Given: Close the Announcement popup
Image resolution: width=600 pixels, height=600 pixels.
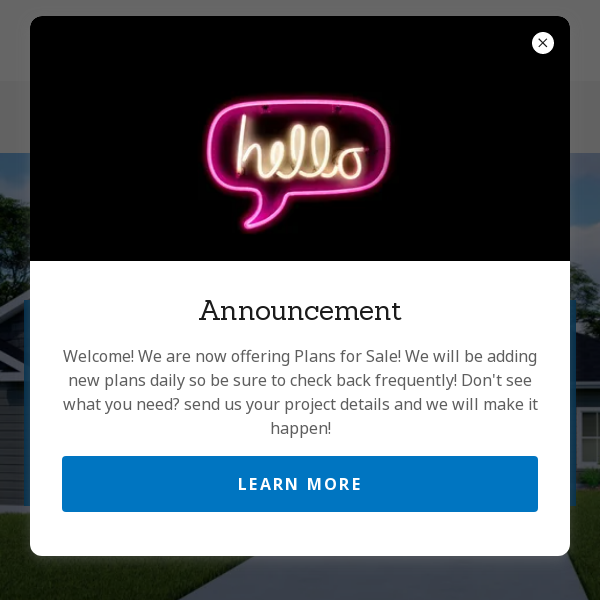Looking at the screenshot, I should click(543, 43).
